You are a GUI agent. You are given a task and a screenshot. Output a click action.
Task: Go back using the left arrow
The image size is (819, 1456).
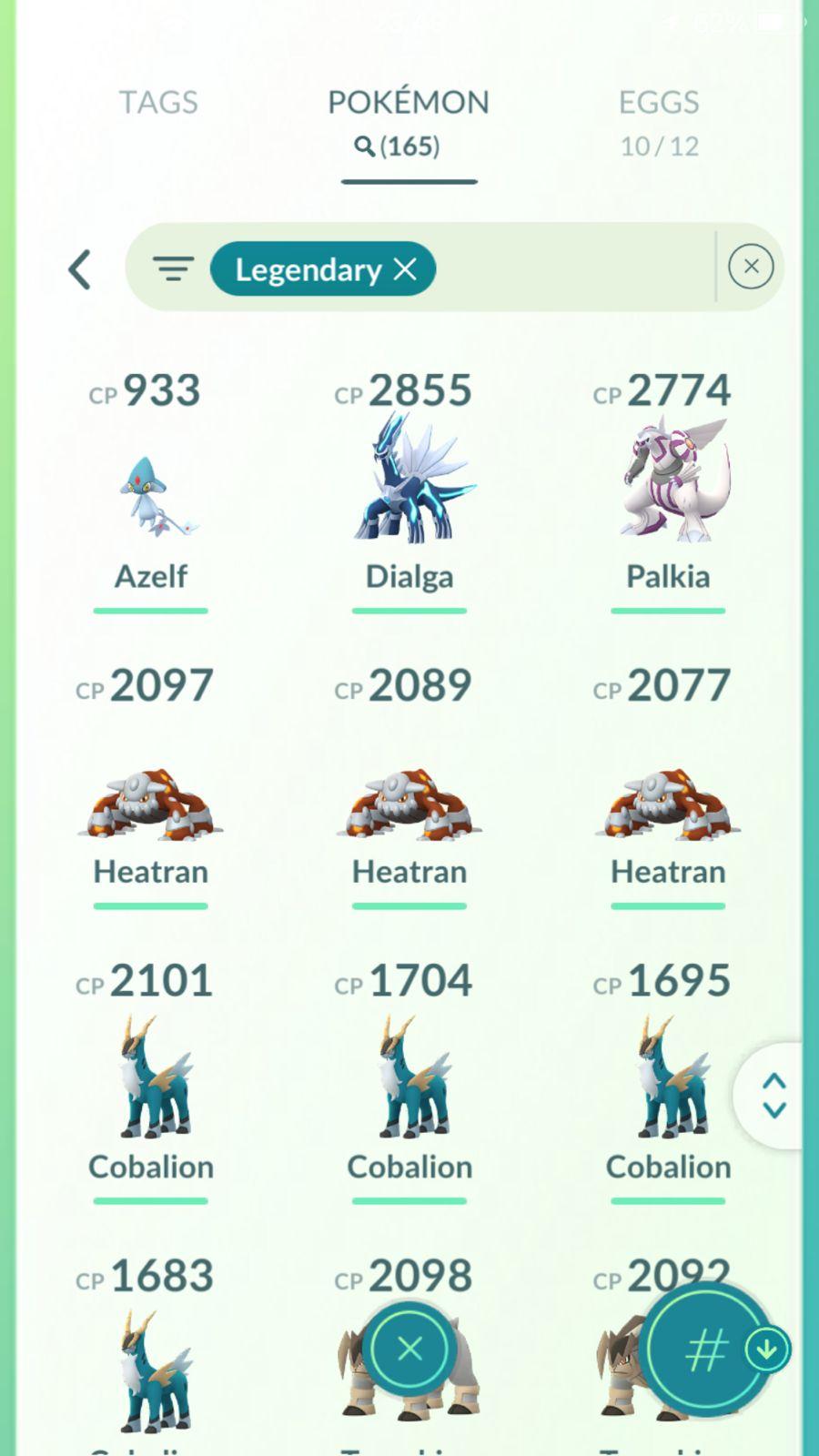pos(80,269)
